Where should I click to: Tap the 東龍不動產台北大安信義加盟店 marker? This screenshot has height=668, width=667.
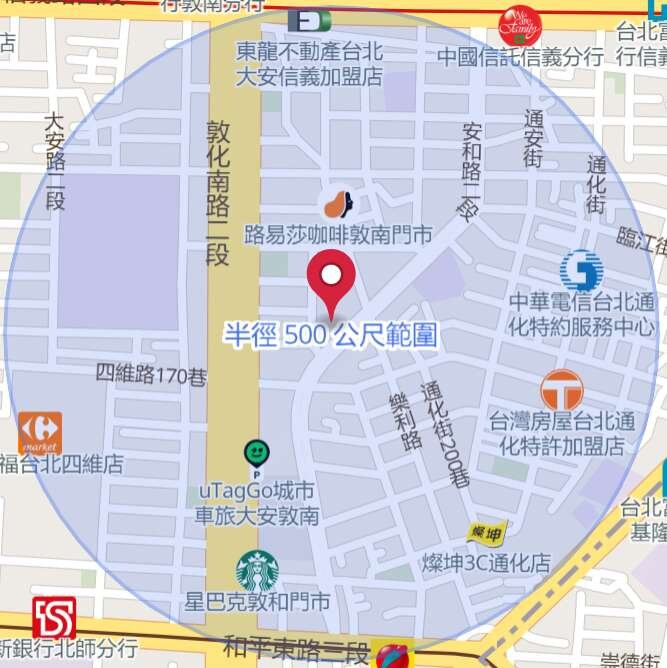[x=309, y=20]
